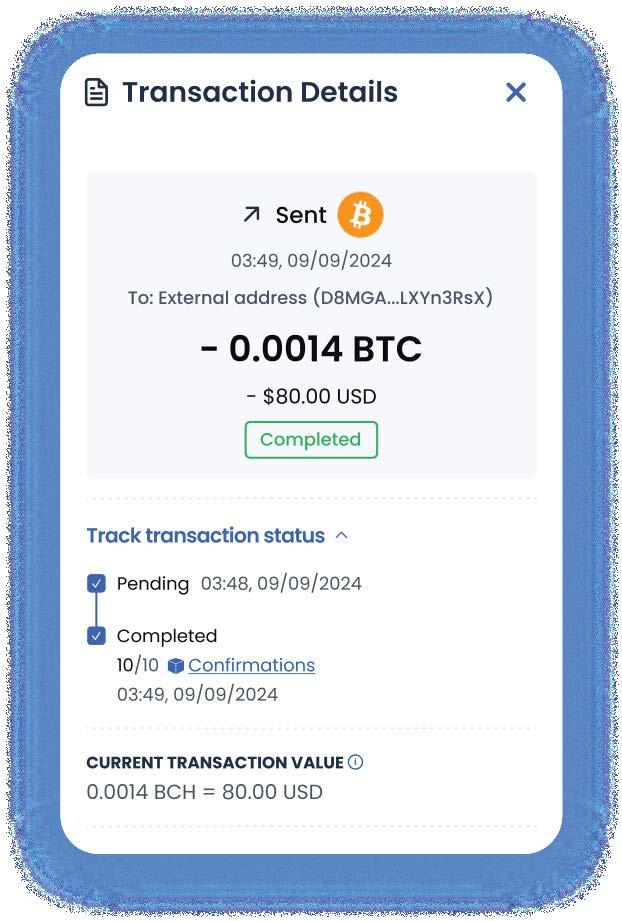The height and width of the screenshot is (921, 622).
Task: Close the Transaction Details dialog
Action: pyautogui.click(x=516, y=92)
